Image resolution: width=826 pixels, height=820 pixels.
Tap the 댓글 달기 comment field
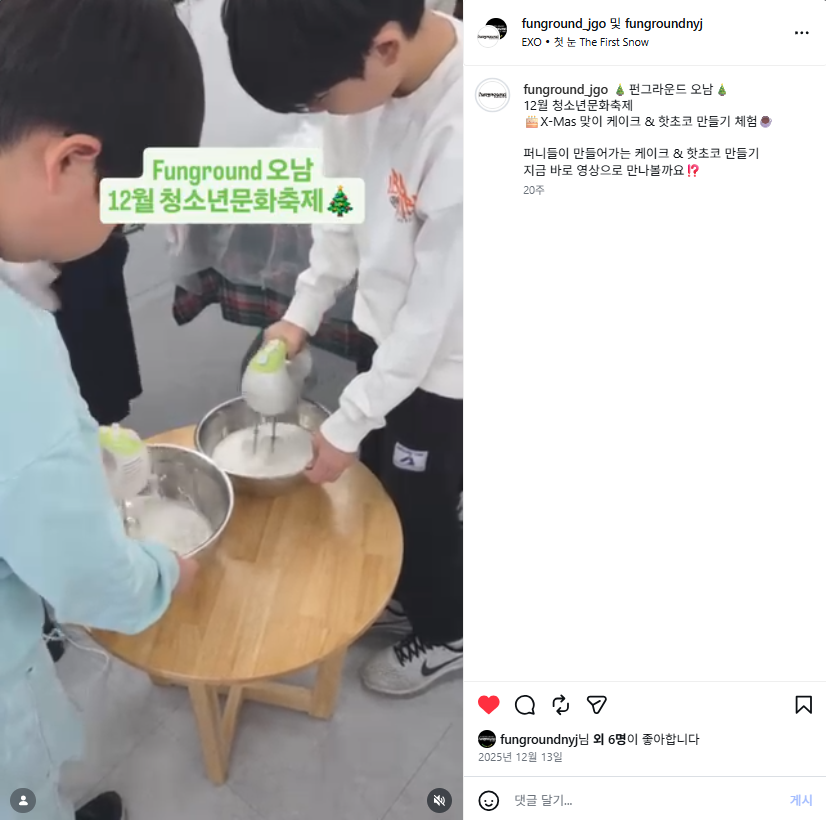648,801
